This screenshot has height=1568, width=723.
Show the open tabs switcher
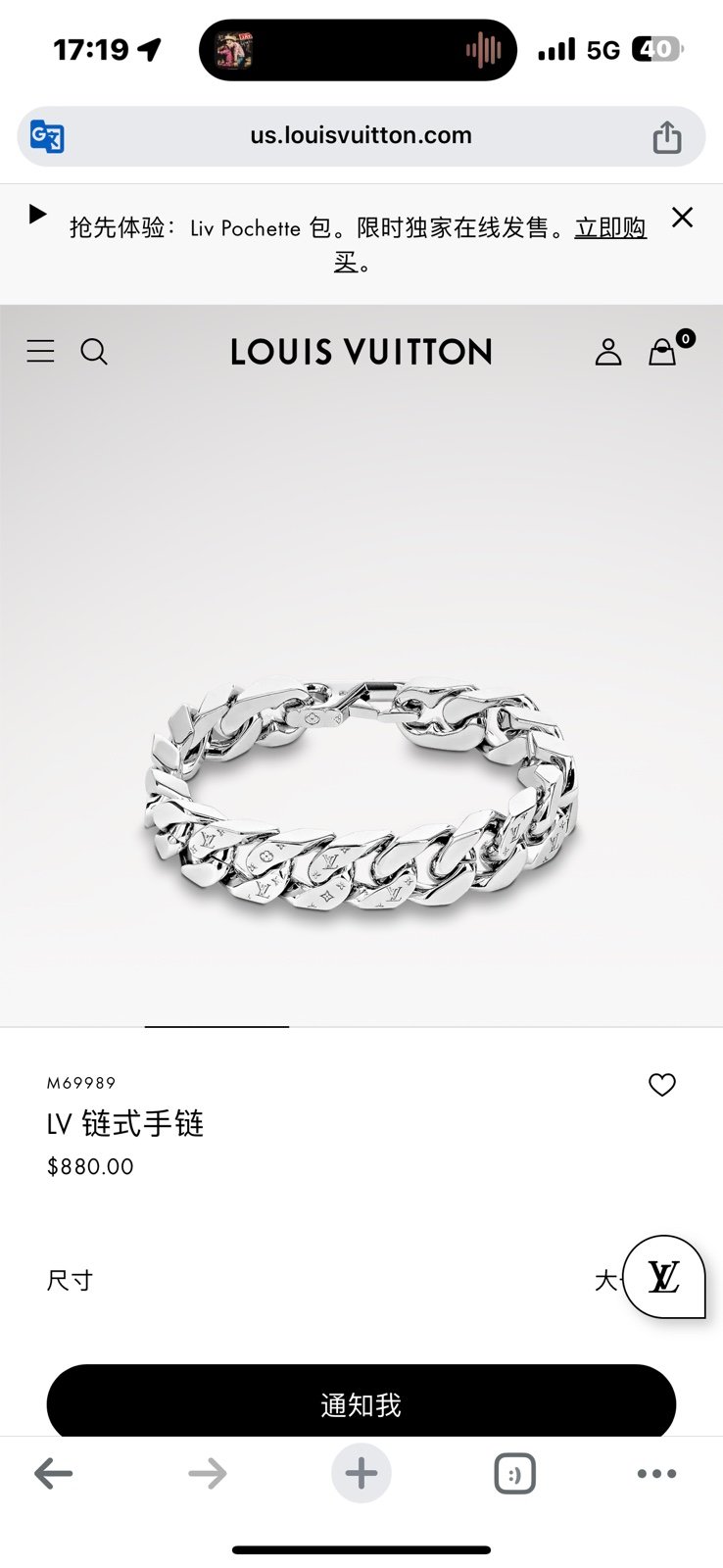coord(515,1473)
